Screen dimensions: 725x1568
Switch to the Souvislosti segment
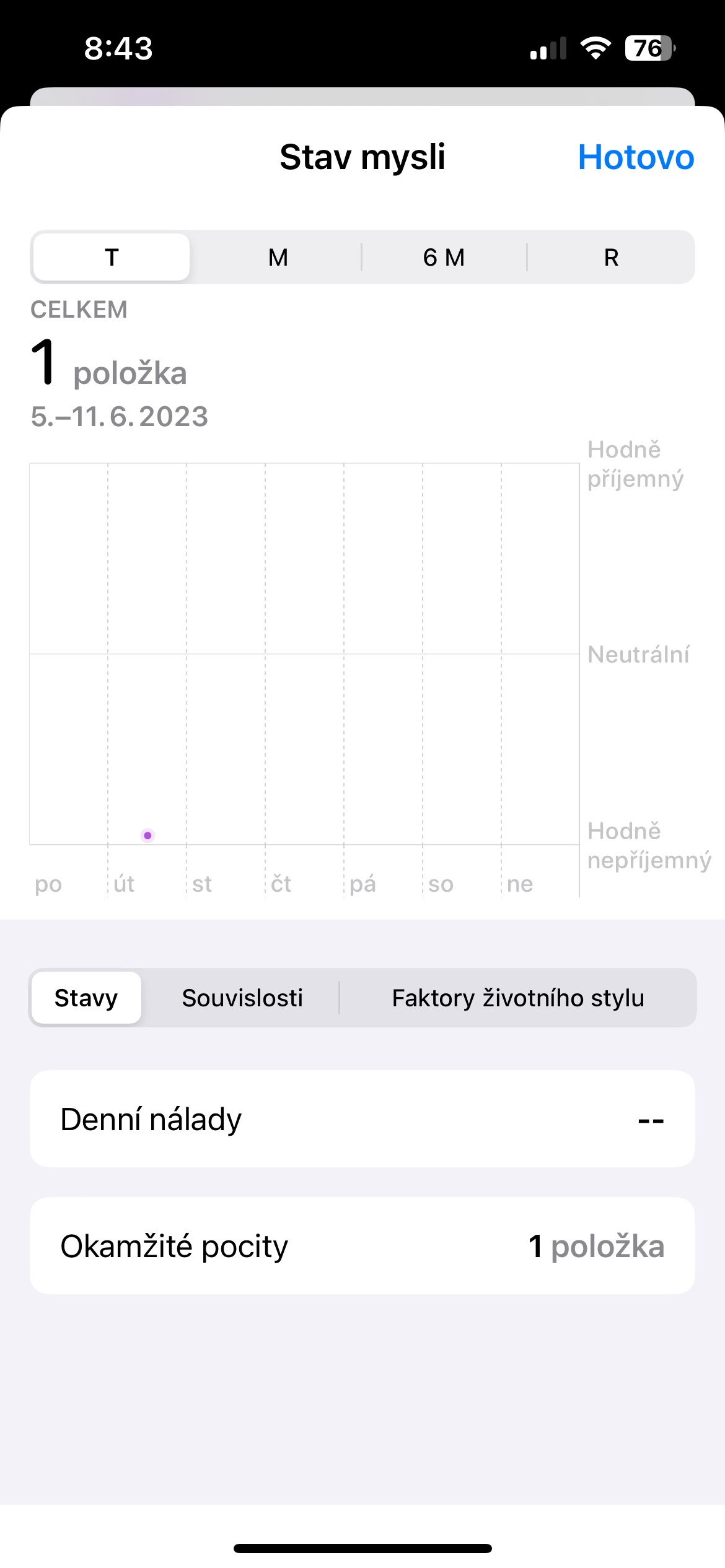pyautogui.click(x=242, y=998)
